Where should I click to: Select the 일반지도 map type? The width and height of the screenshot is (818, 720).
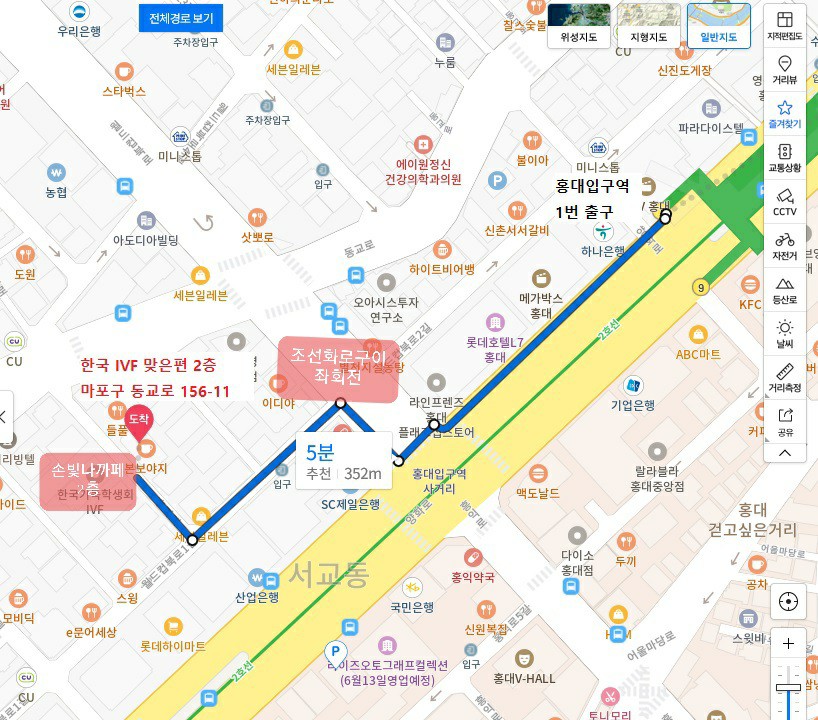pos(718,27)
